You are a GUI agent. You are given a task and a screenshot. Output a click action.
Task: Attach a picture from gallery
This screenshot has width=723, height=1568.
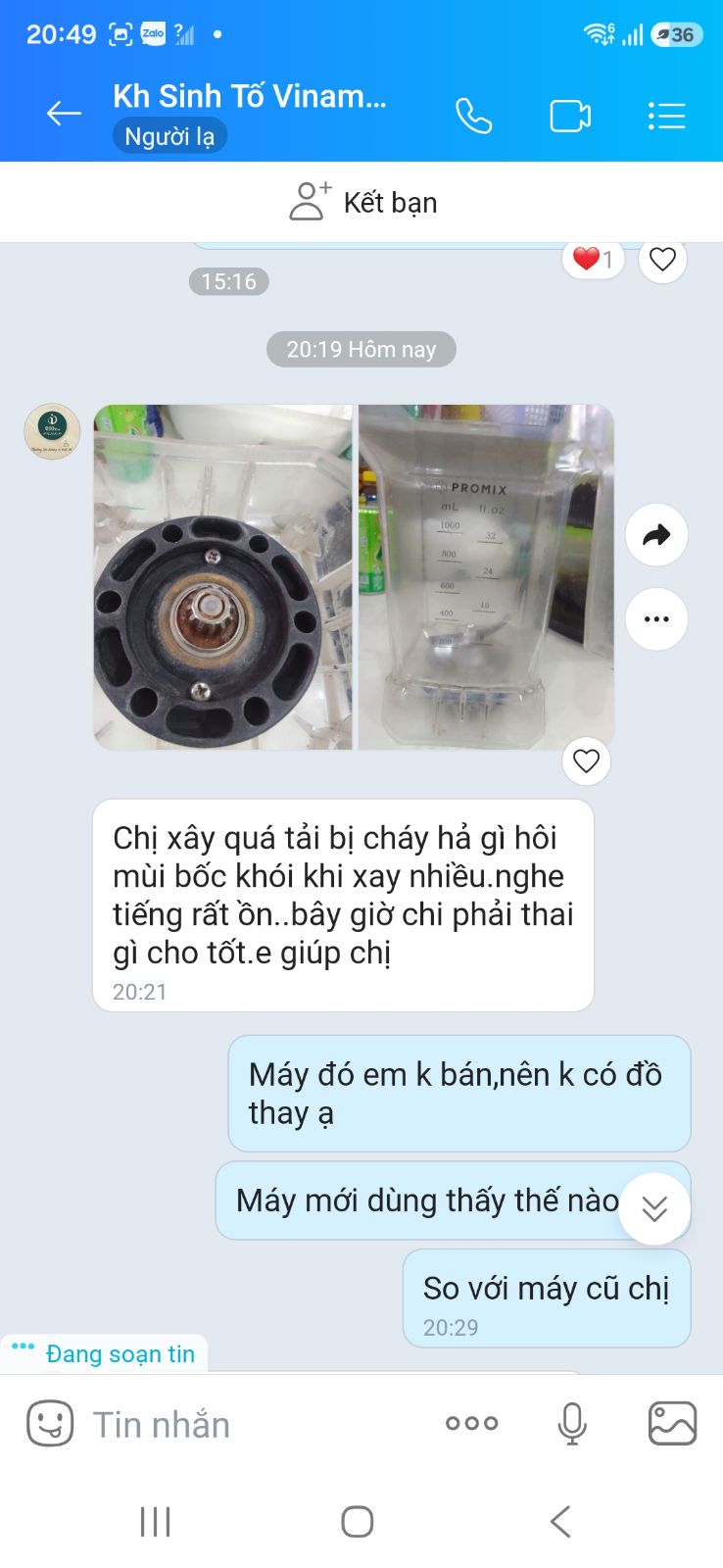coord(672,1423)
